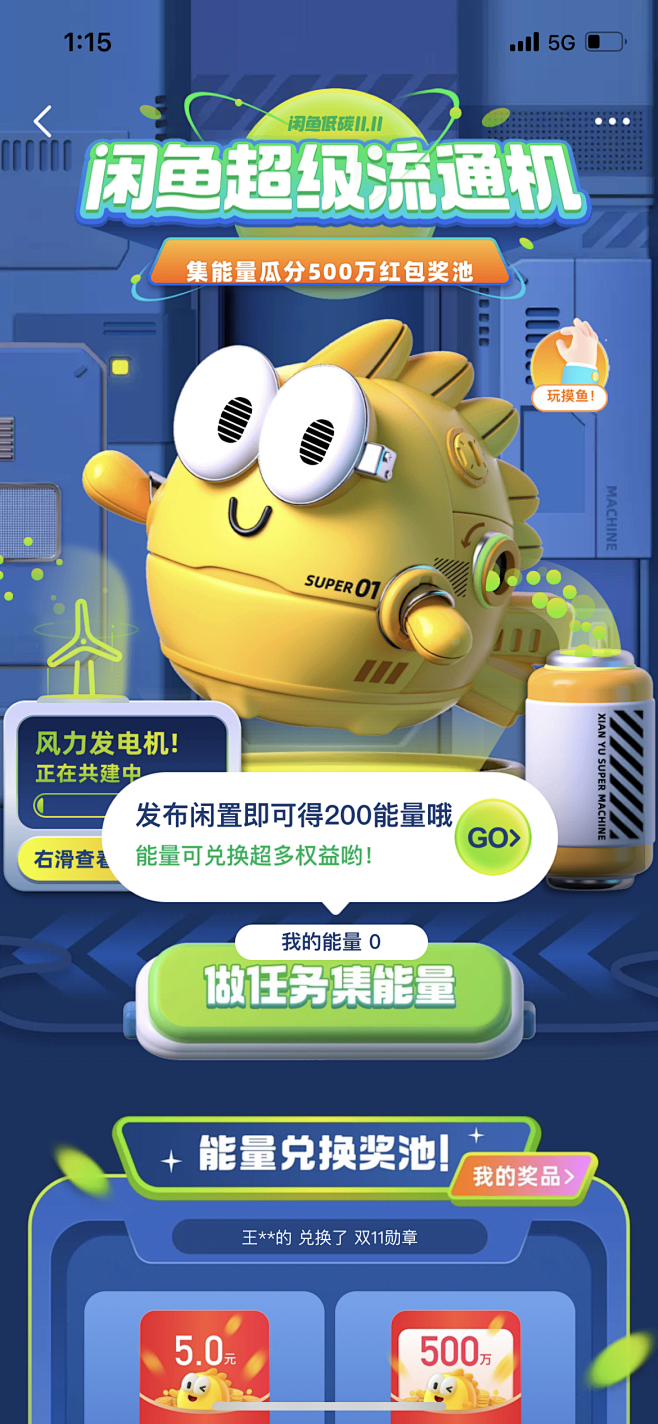The height and width of the screenshot is (1424, 658).
Task: View 我的奖品 prizes
Action: (x=523, y=1176)
